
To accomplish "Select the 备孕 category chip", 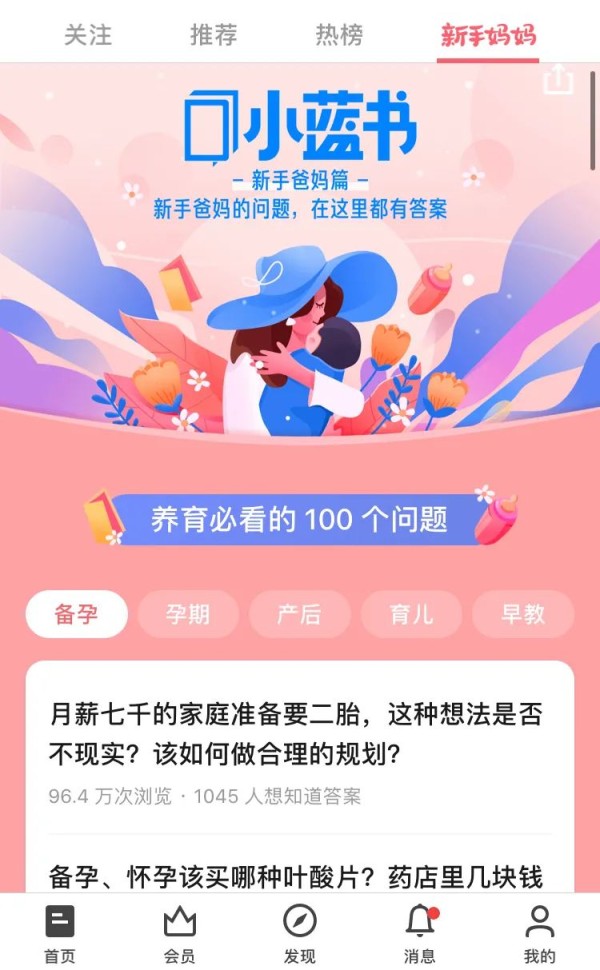I will coord(77,614).
